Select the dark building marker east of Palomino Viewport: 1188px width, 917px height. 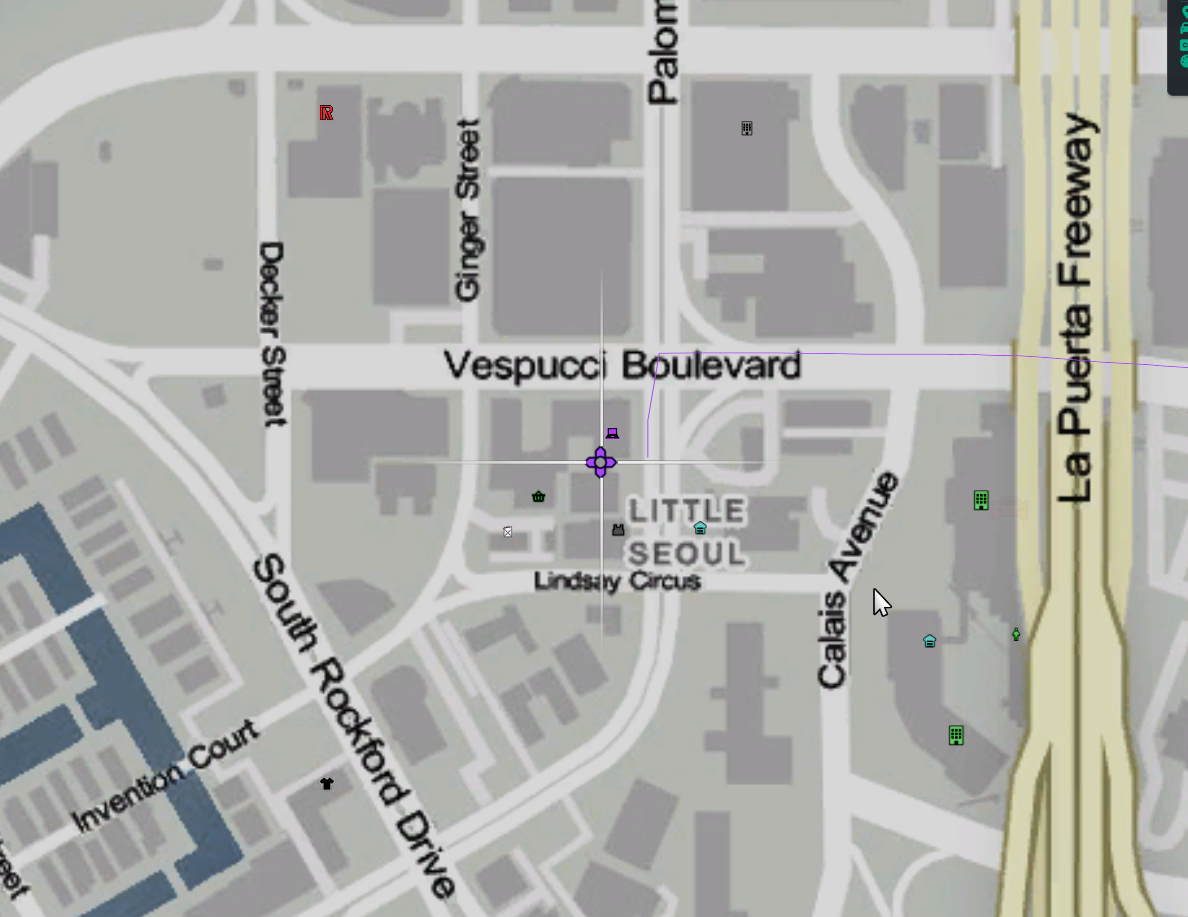point(747,129)
